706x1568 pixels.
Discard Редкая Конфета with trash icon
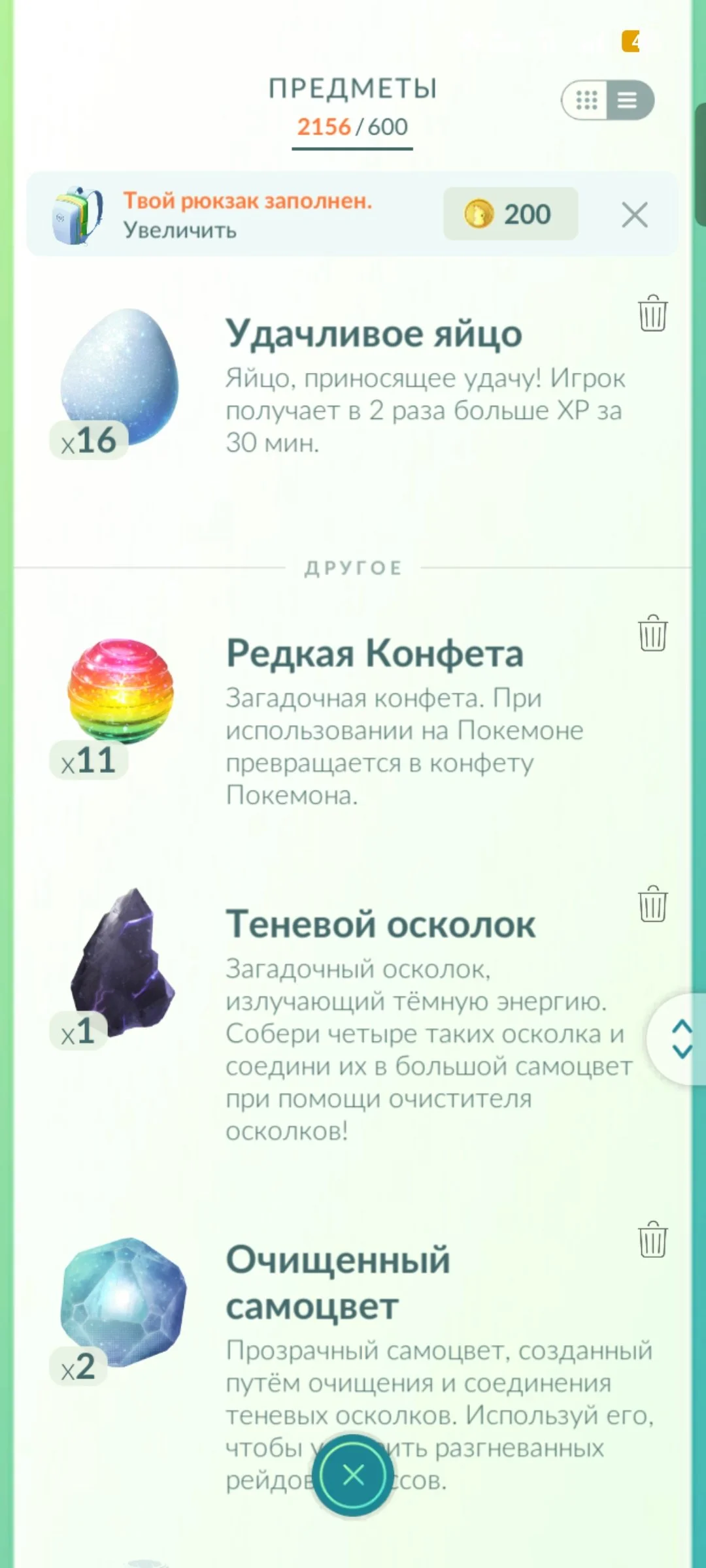tap(652, 633)
